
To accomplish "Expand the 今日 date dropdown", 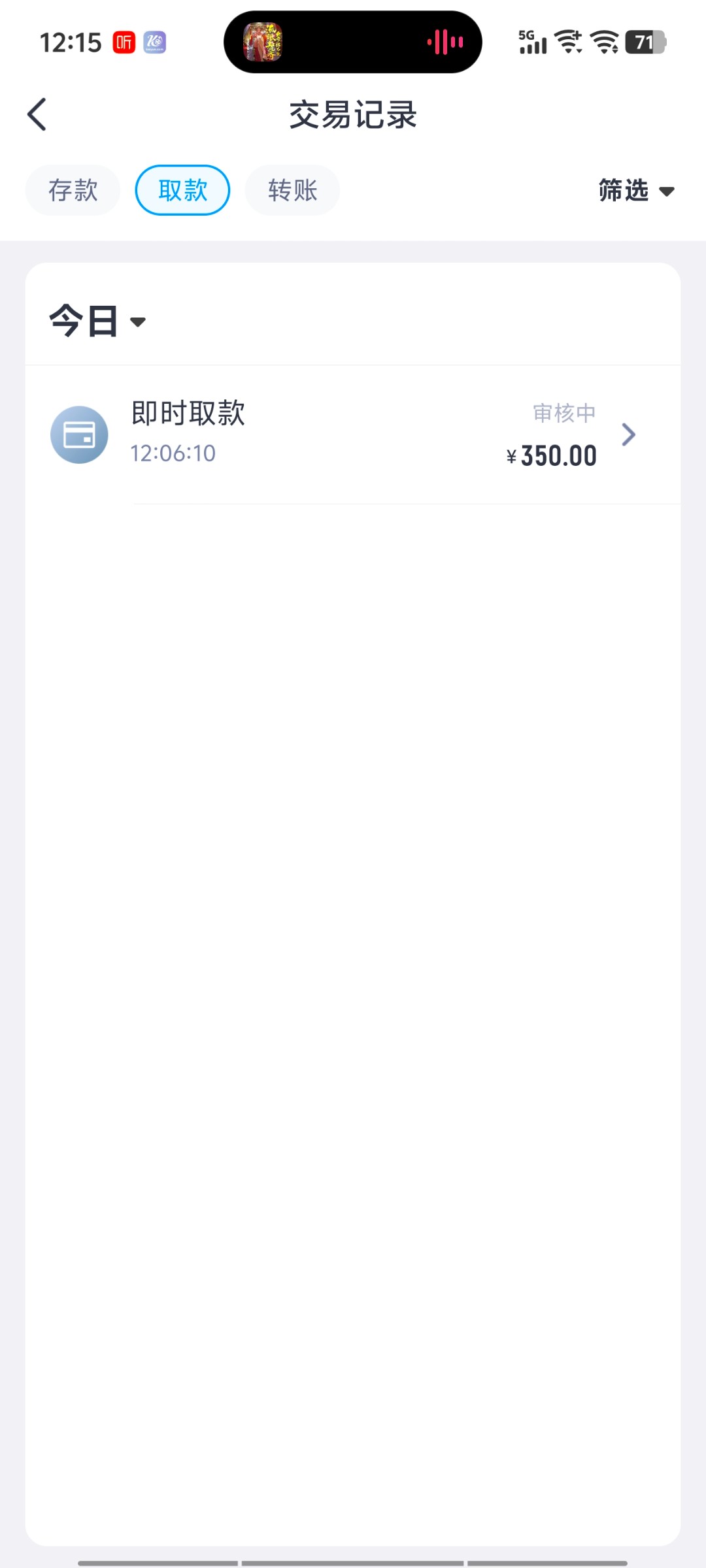I will click(x=97, y=321).
